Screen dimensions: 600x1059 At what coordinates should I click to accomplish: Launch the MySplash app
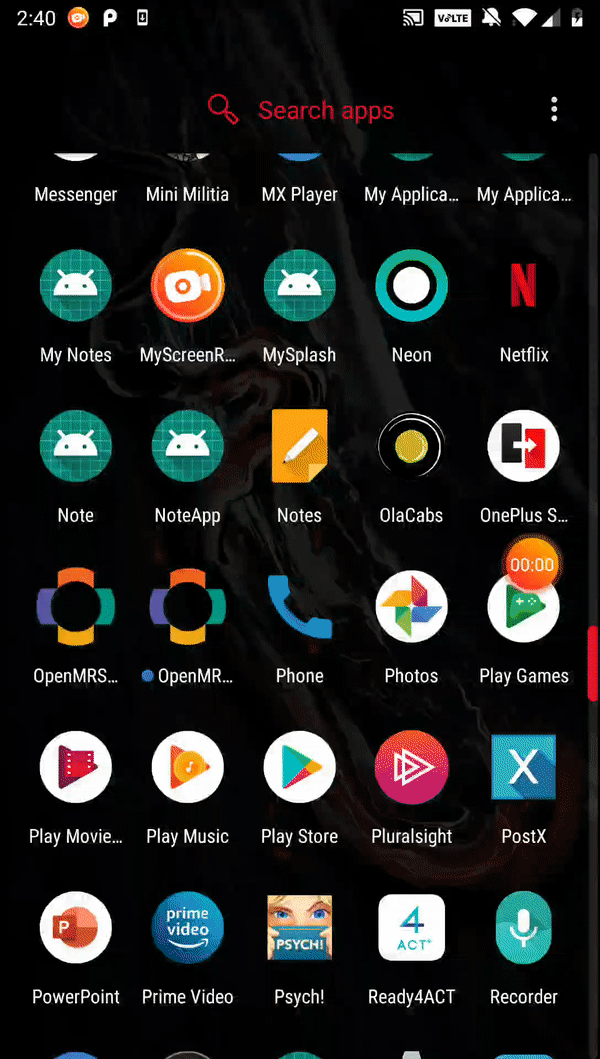pos(299,287)
